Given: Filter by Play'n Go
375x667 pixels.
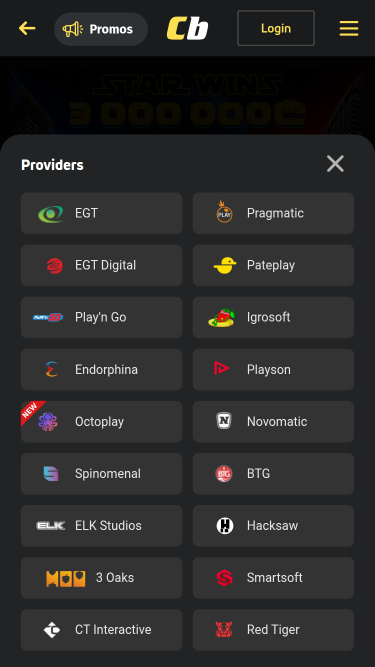Looking at the screenshot, I should tap(102, 317).
